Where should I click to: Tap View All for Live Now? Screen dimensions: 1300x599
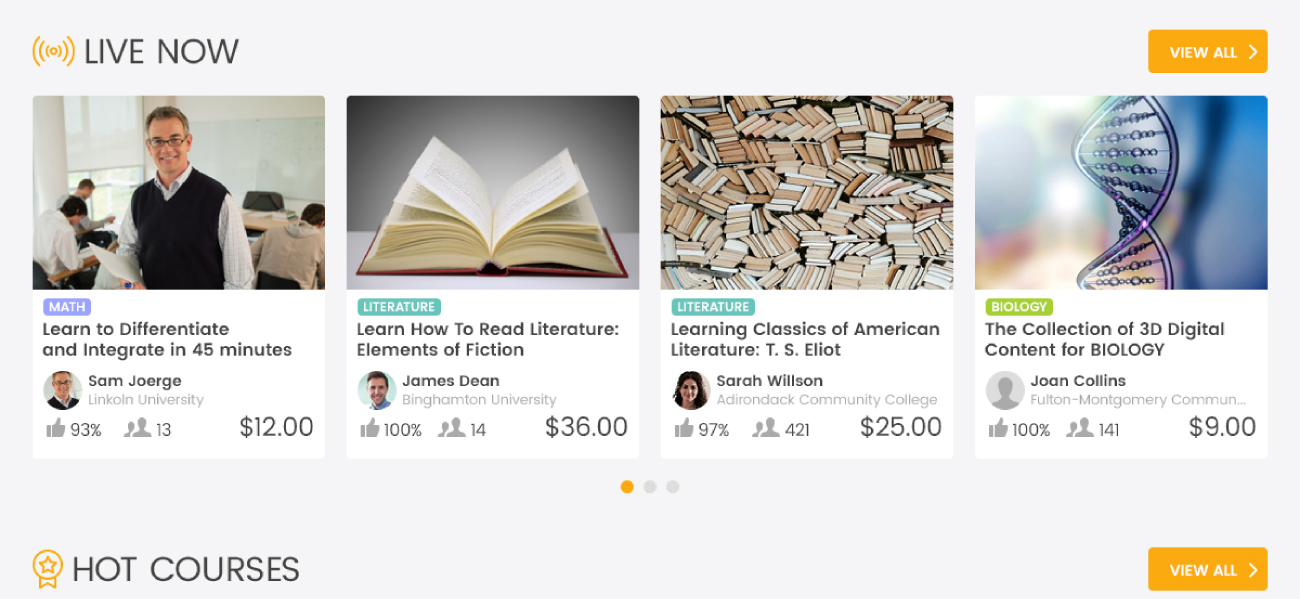(x=1207, y=52)
